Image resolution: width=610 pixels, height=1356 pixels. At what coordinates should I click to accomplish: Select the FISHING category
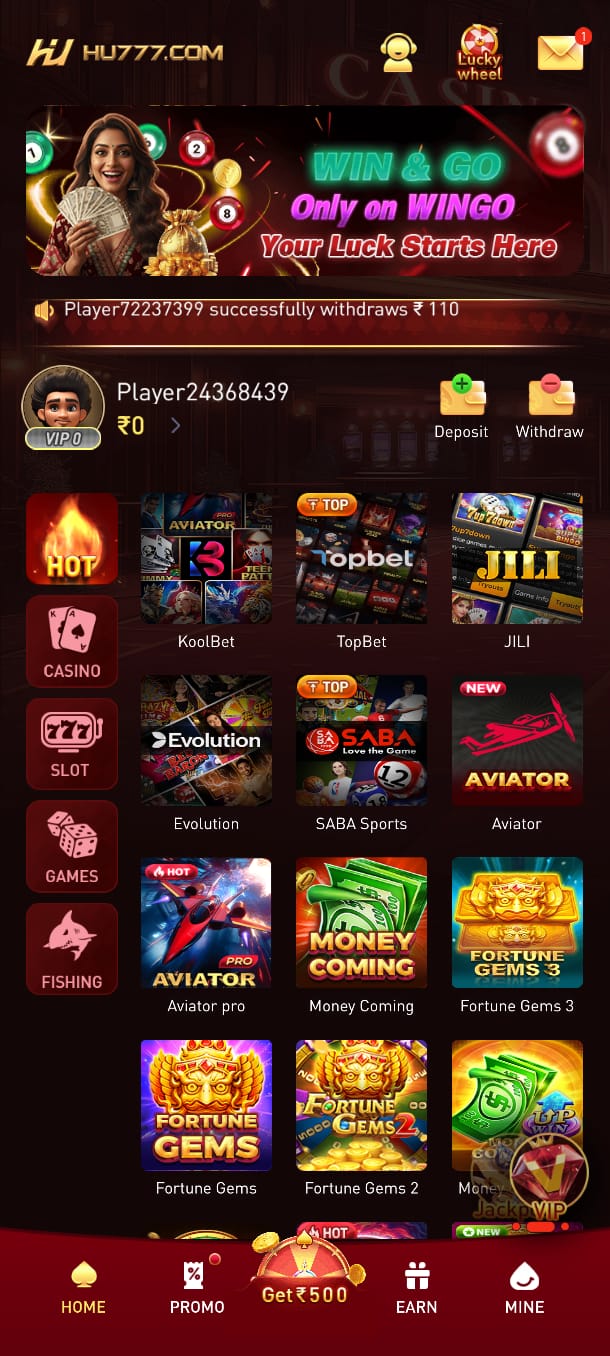point(72,949)
